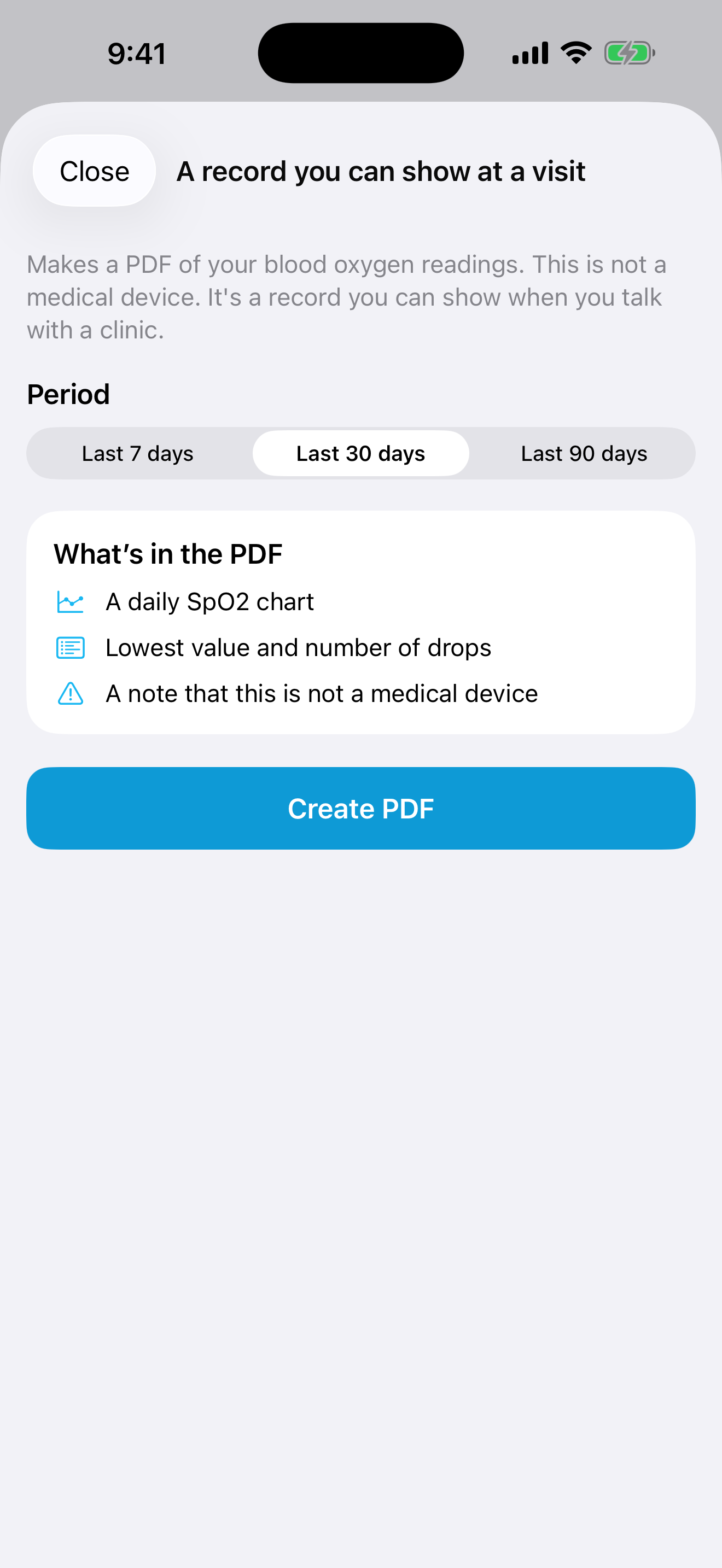Select the Last 7 days period
722x1568 pixels.
[138, 453]
